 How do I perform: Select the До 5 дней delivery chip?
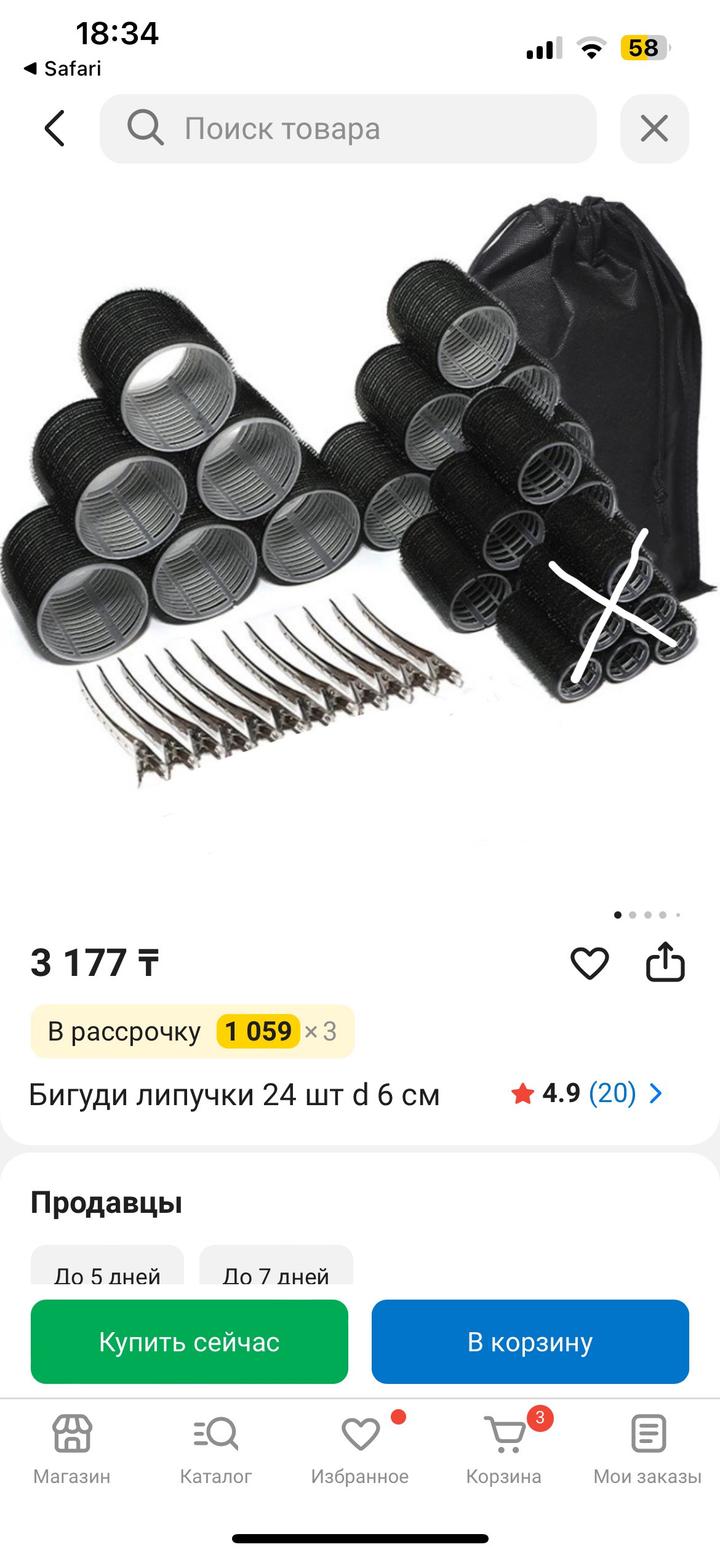tap(107, 1270)
